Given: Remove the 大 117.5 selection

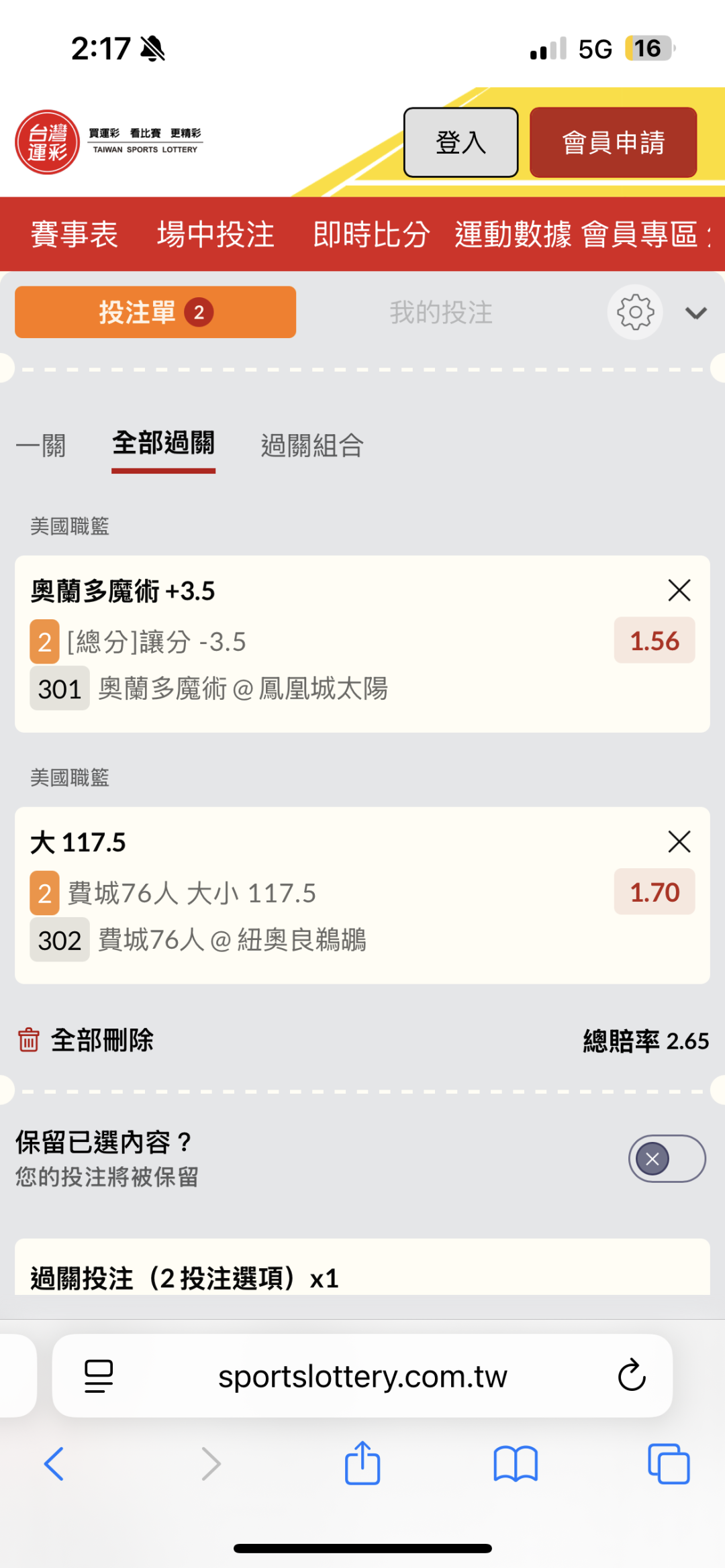Looking at the screenshot, I should 679,841.
